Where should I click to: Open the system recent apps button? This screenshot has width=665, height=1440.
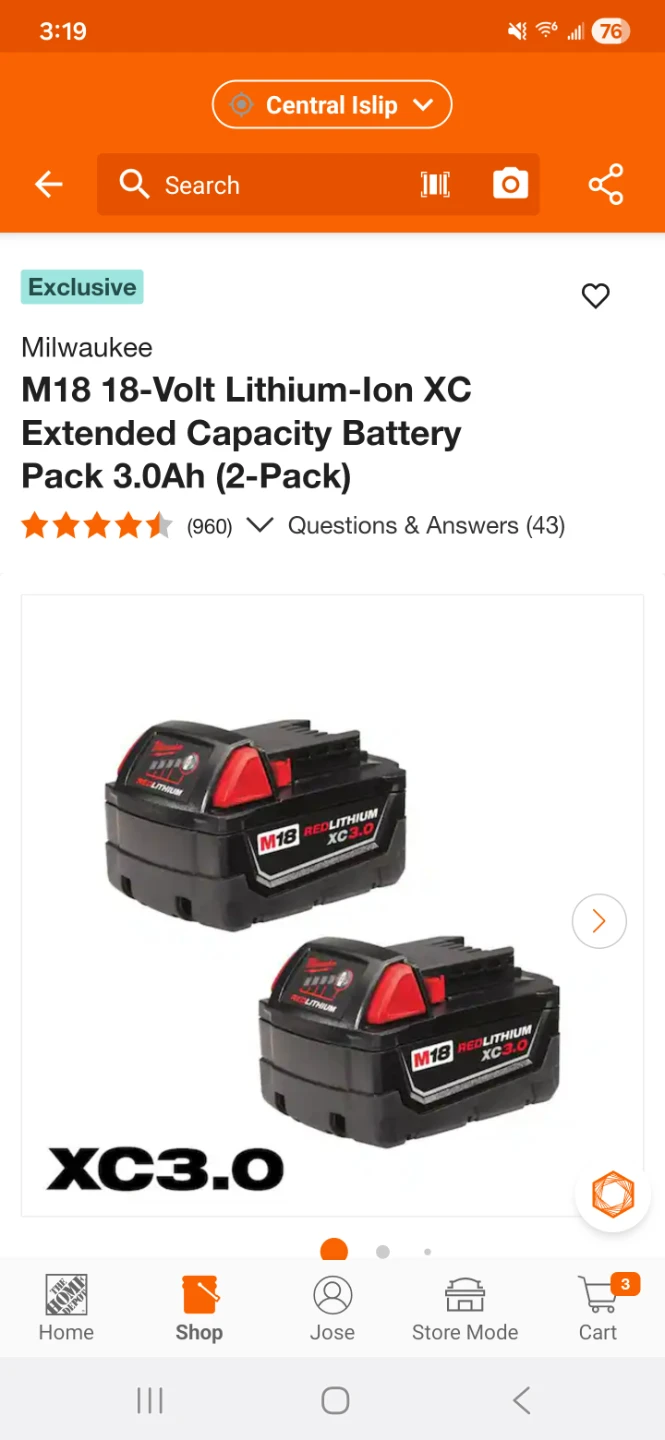(150, 1400)
